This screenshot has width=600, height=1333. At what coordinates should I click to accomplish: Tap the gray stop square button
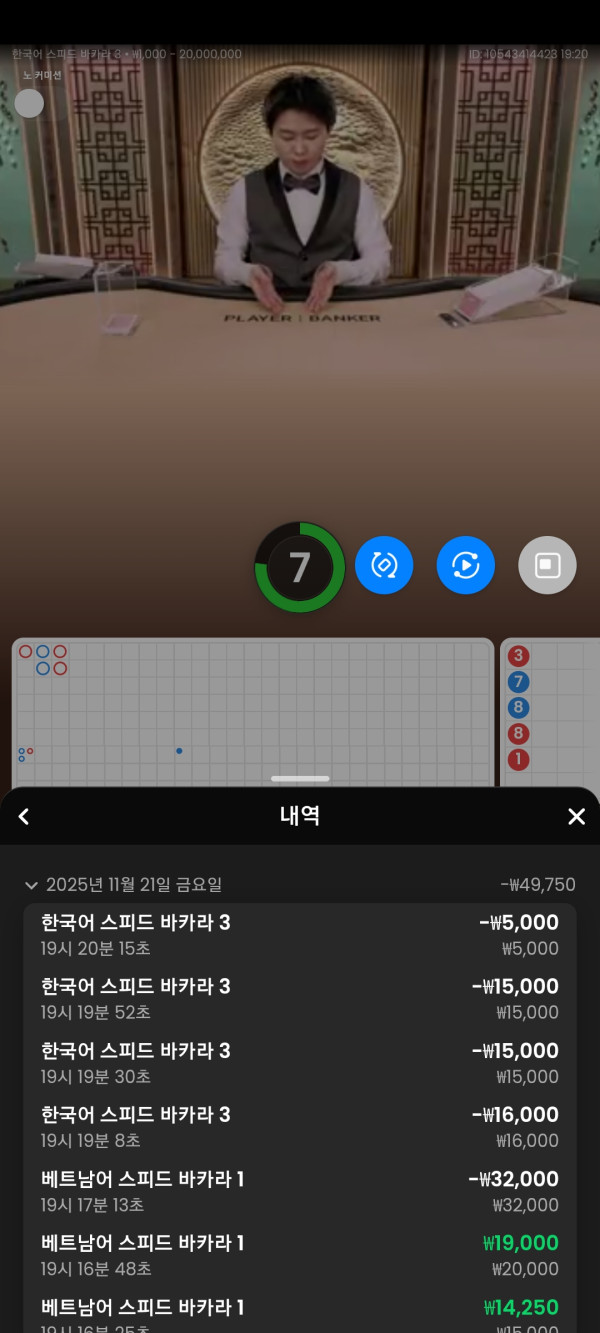tap(547, 565)
